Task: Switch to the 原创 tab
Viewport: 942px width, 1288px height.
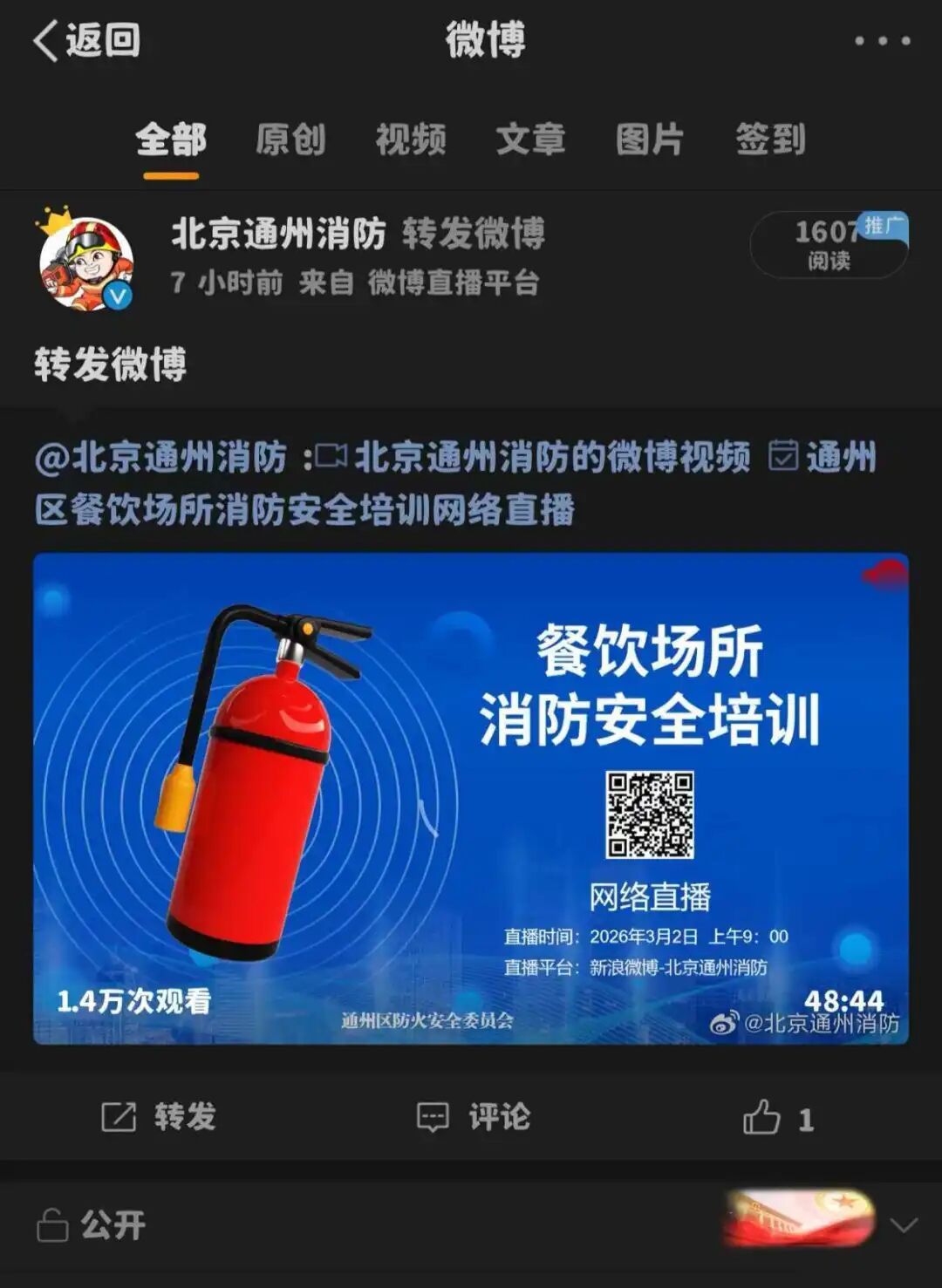Action: point(290,140)
